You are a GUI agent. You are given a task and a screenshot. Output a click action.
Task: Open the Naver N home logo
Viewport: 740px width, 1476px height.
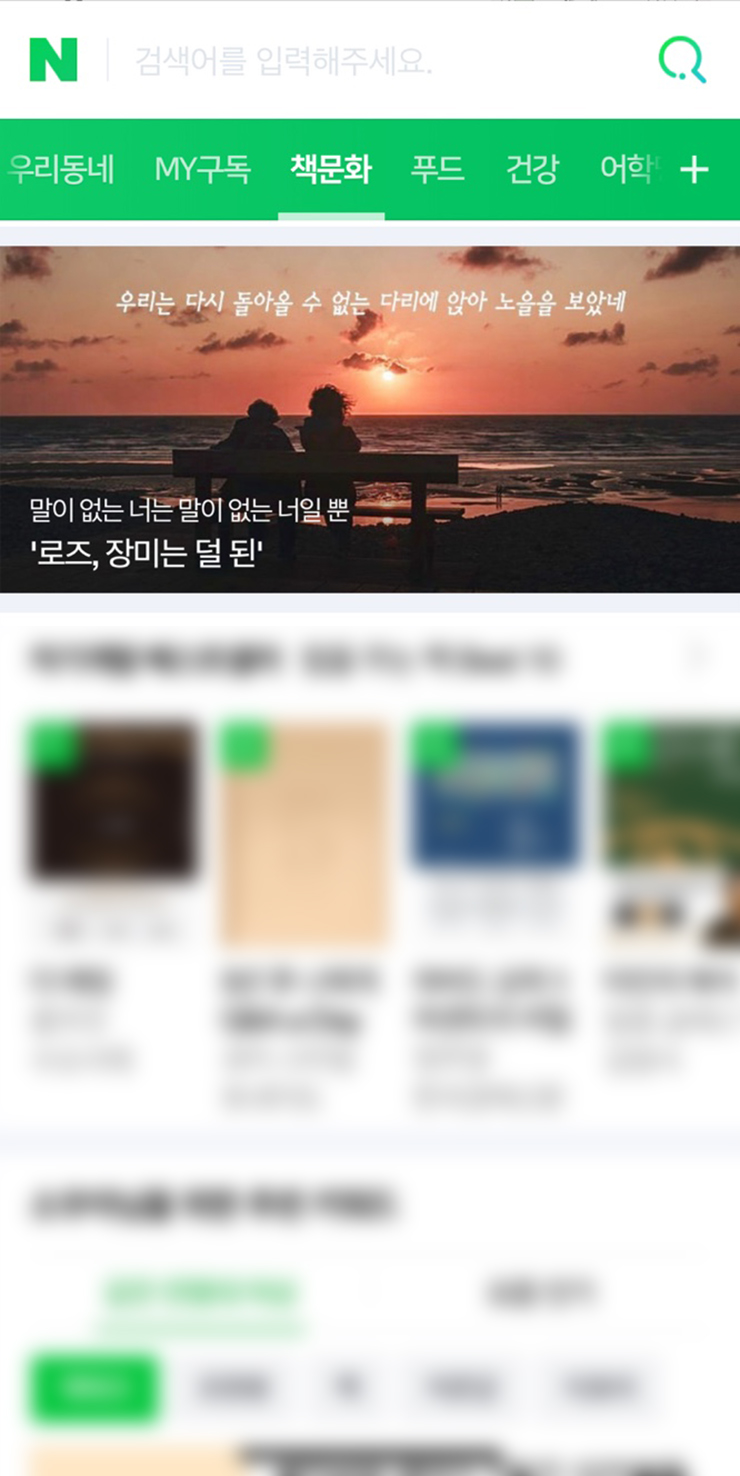(53, 60)
